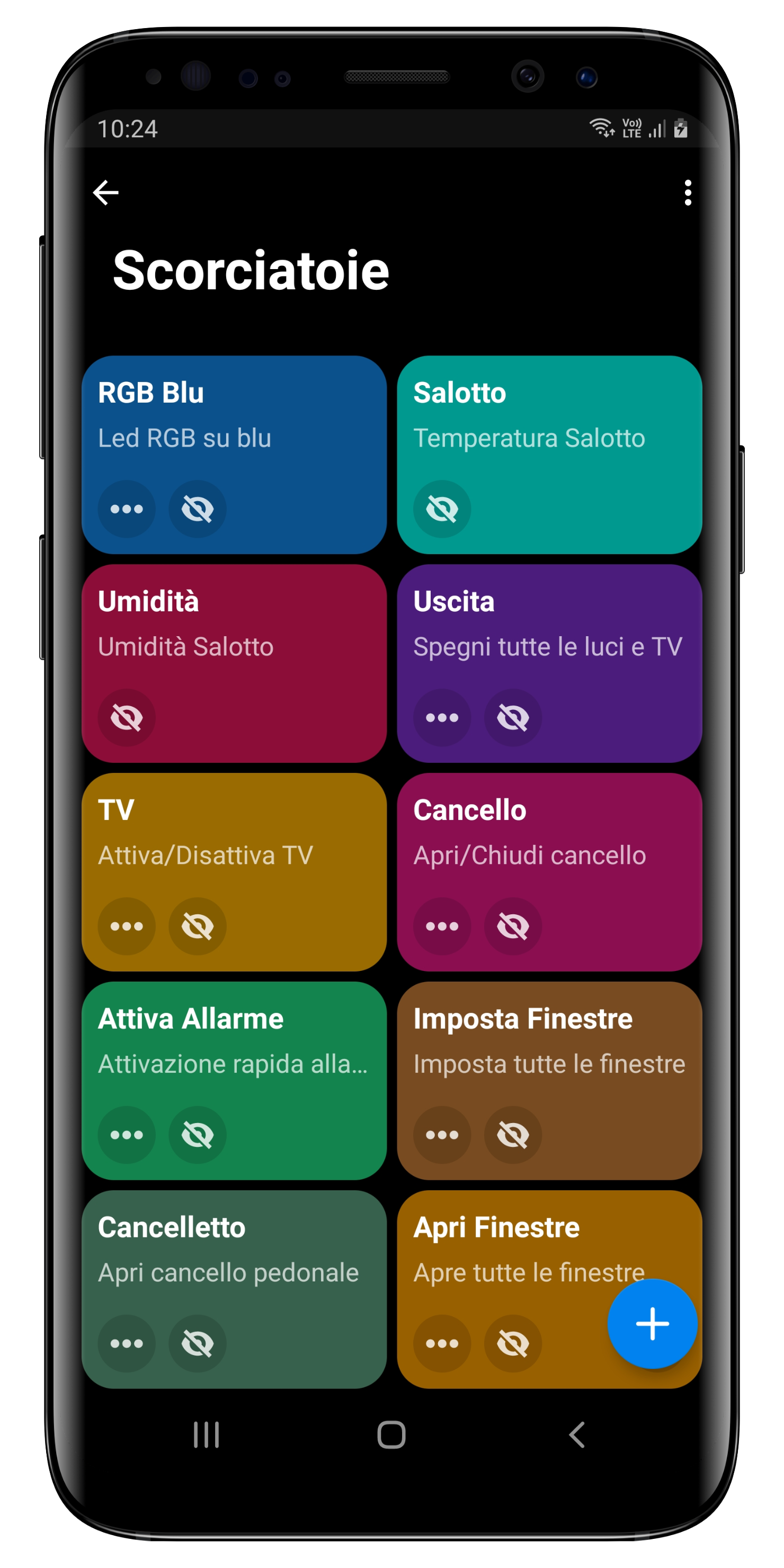Toggle visibility of the TV shortcut
The height and width of the screenshot is (1568, 784).
point(197,926)
